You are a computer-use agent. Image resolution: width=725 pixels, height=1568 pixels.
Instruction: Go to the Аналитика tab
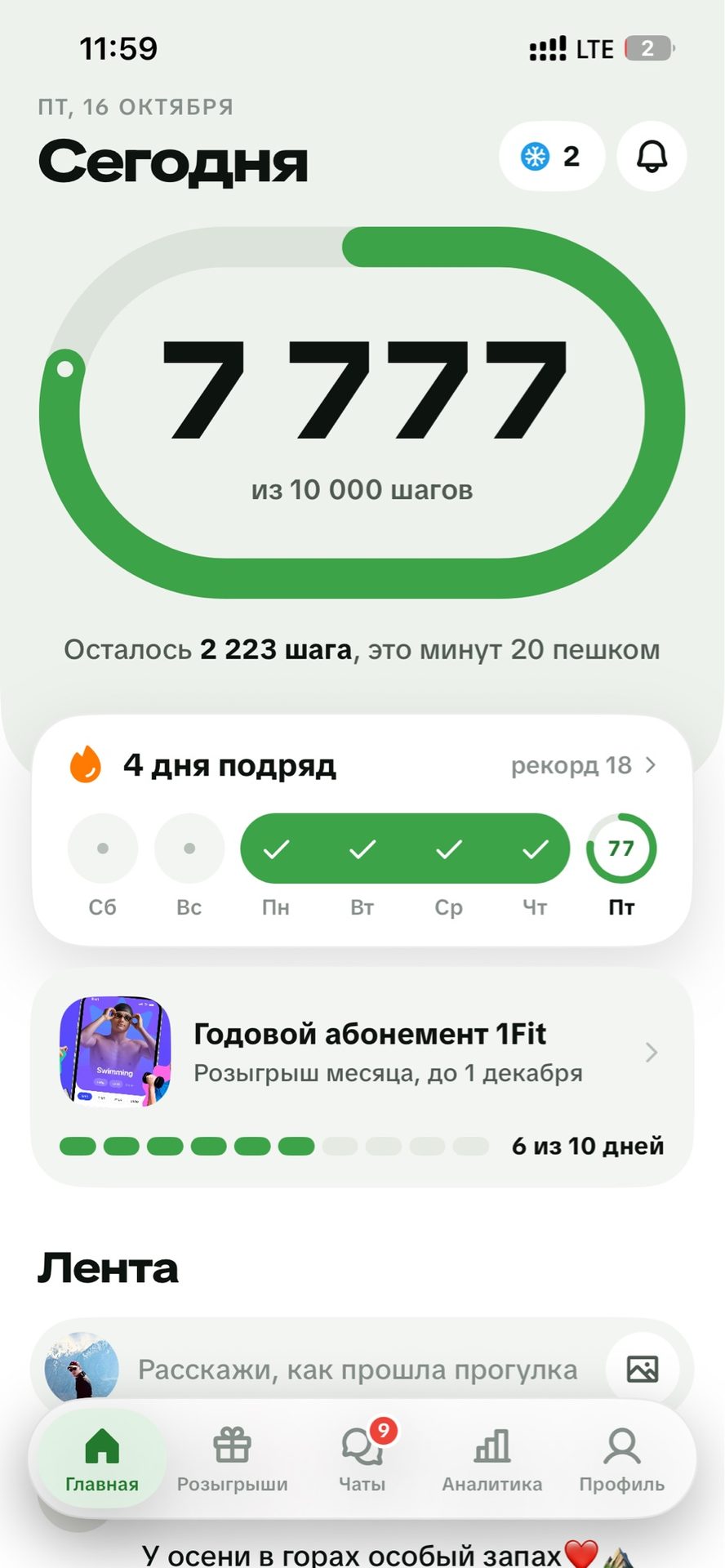[492, 1459]
